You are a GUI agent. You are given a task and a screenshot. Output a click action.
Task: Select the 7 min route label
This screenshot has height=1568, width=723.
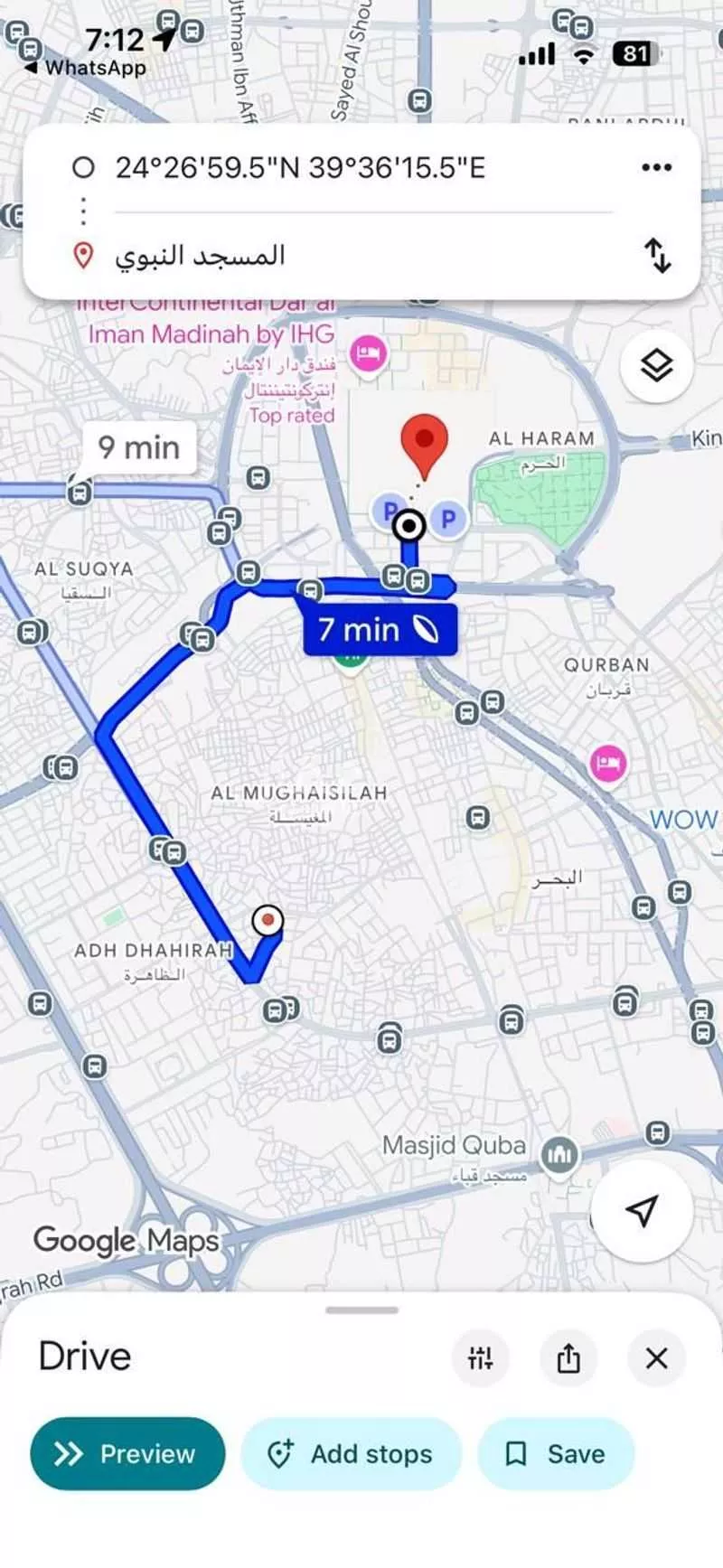pyautogui.click(x=379, y=630)
